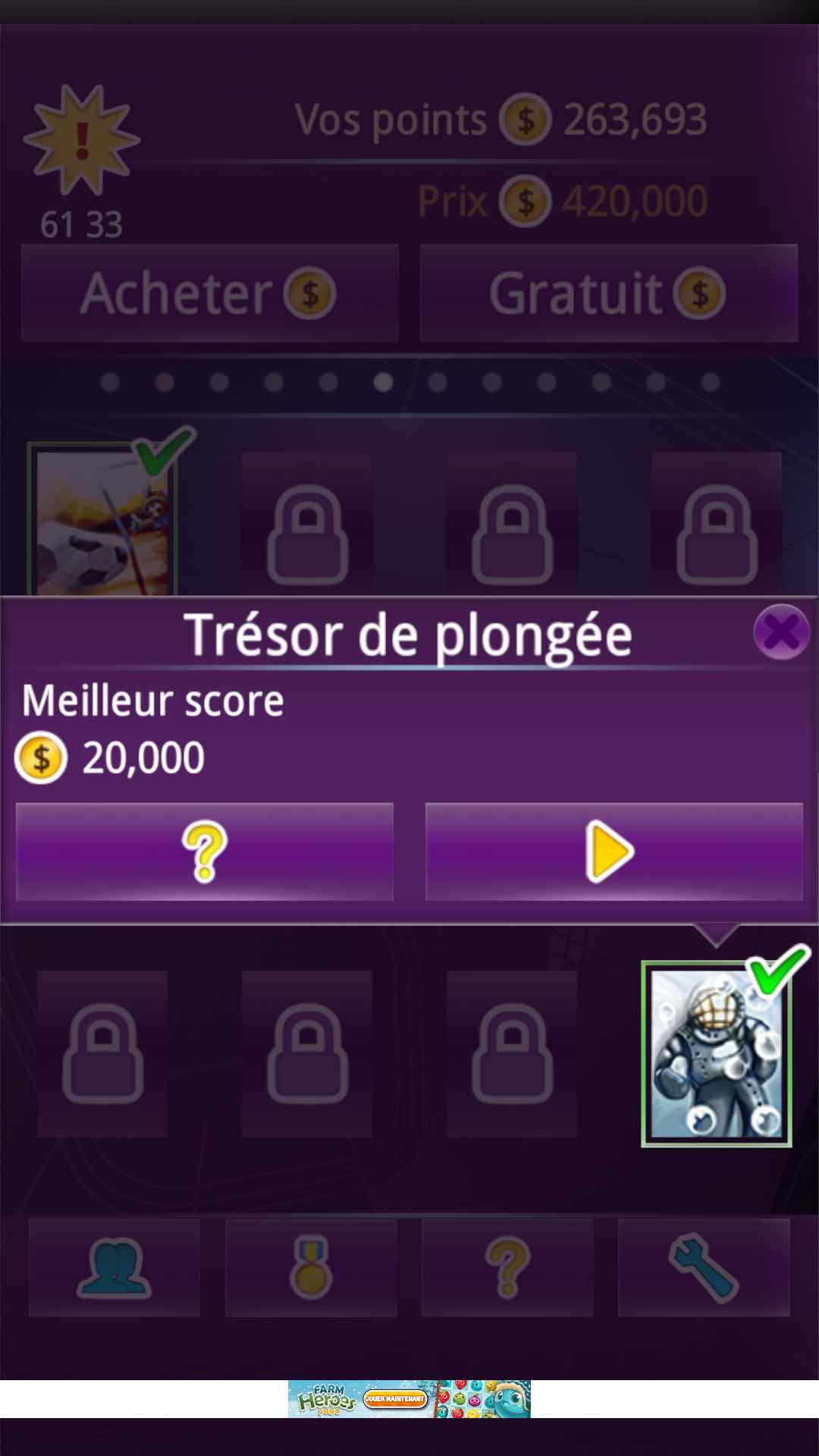Open the bottom bar help question mark
The height and width of the screenshot is (1456, 819).
point(507,1268)
